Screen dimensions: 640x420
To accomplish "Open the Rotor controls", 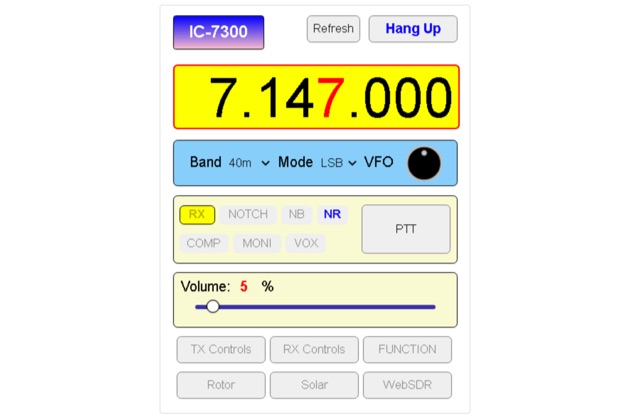I will pyautogui.click(x=221, y=384).
